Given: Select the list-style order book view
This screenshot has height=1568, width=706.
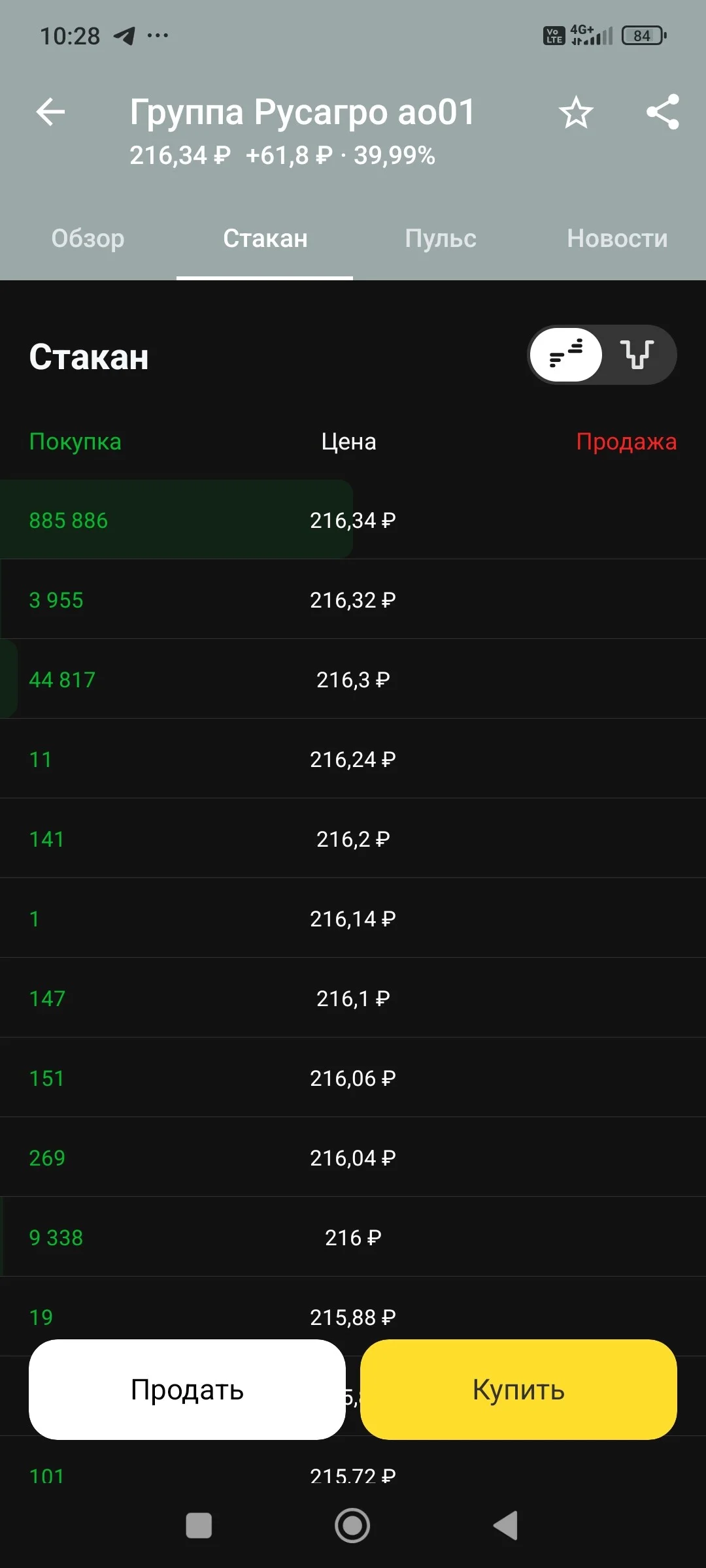Looking at the screenshot, I should [x=566, y=355].
